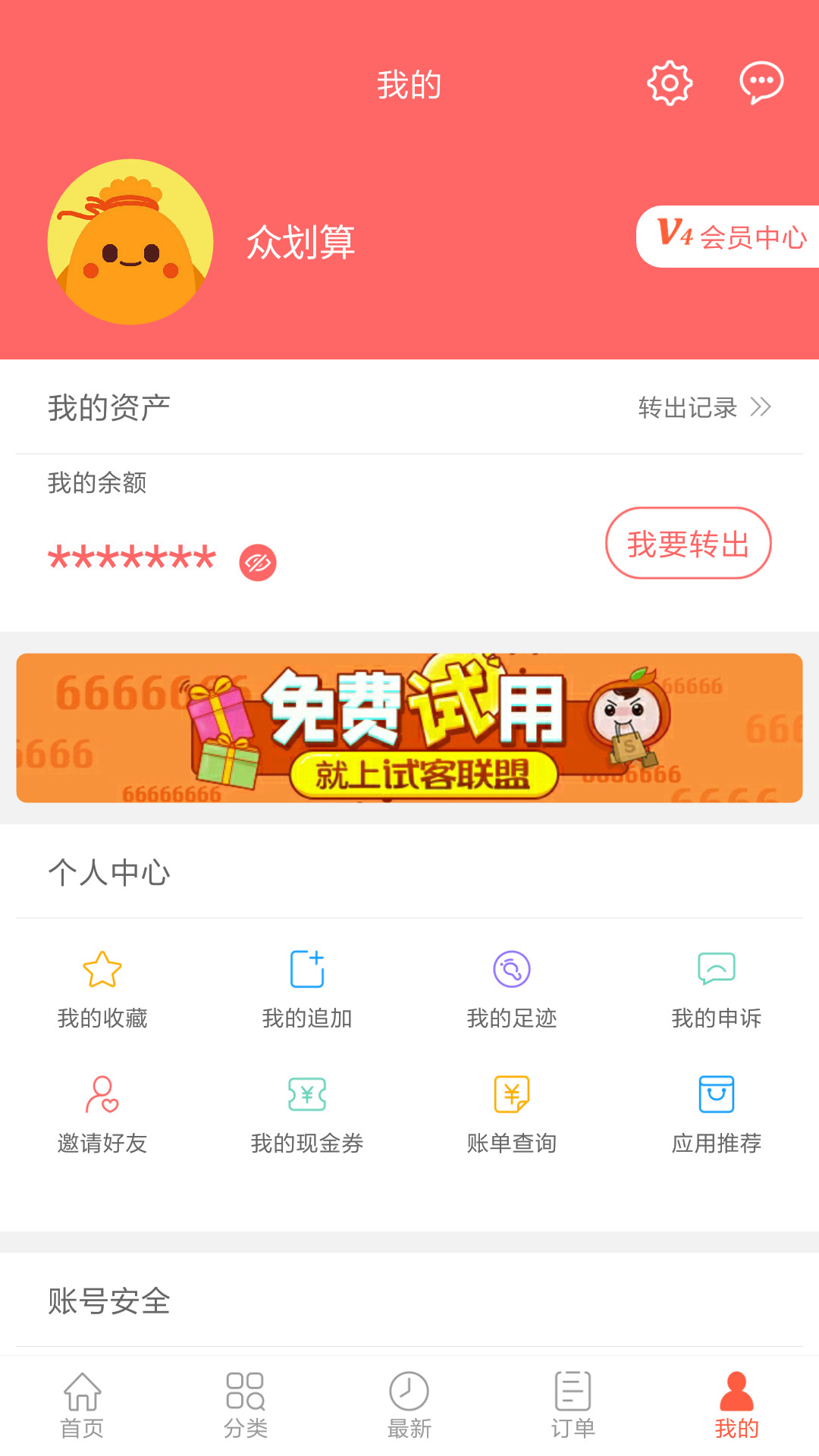
Task: View 转出记录 transfer records
Action: coord(704,407)
